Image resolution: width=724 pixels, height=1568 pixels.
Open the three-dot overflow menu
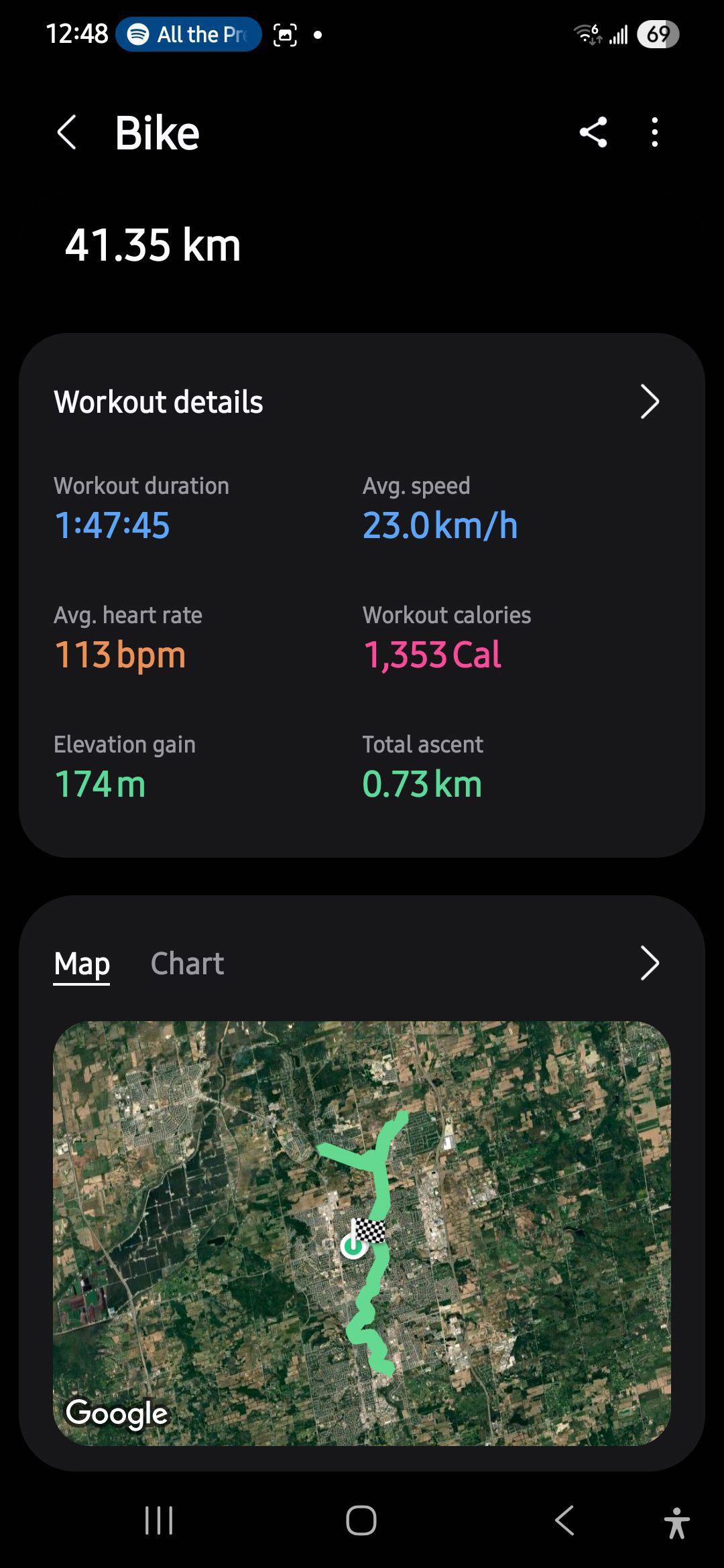coord(655,132)
